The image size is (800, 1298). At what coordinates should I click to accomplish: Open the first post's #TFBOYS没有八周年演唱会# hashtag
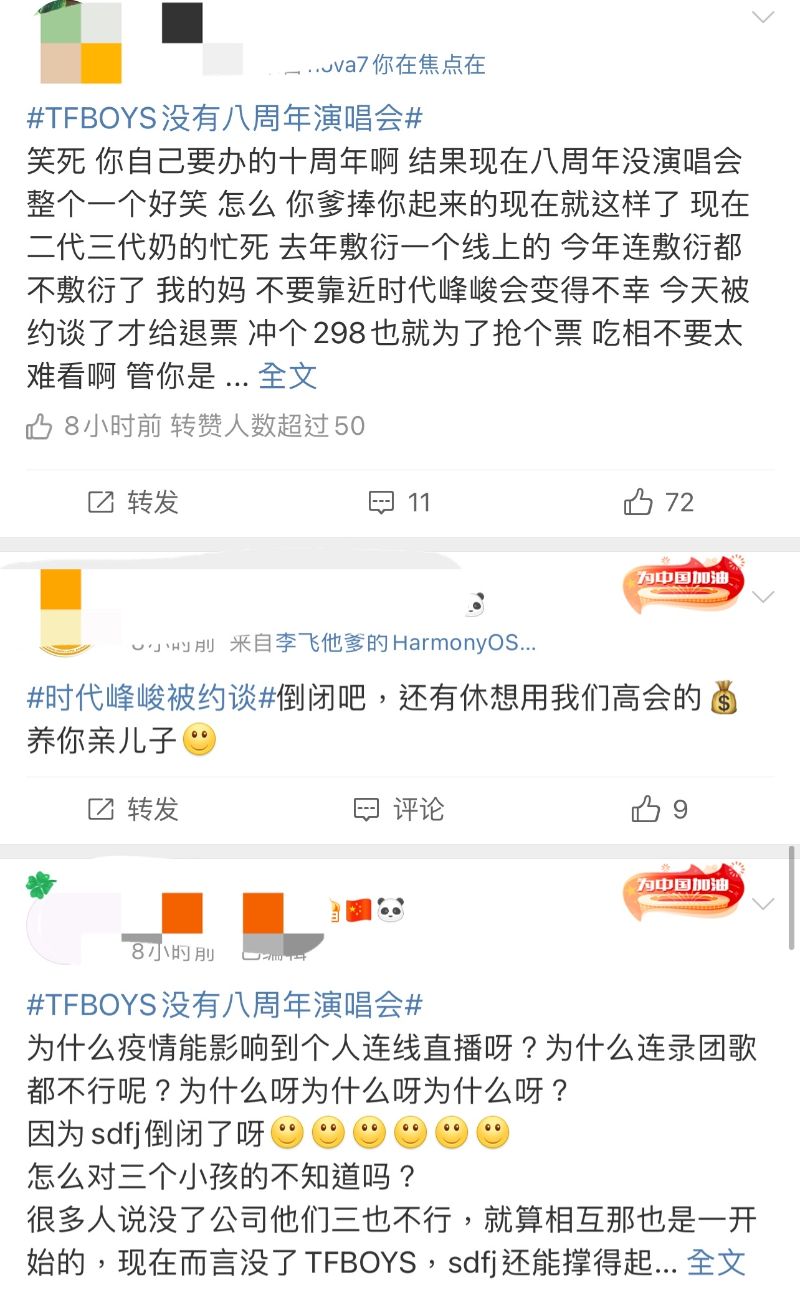click(x=224, y=118)
